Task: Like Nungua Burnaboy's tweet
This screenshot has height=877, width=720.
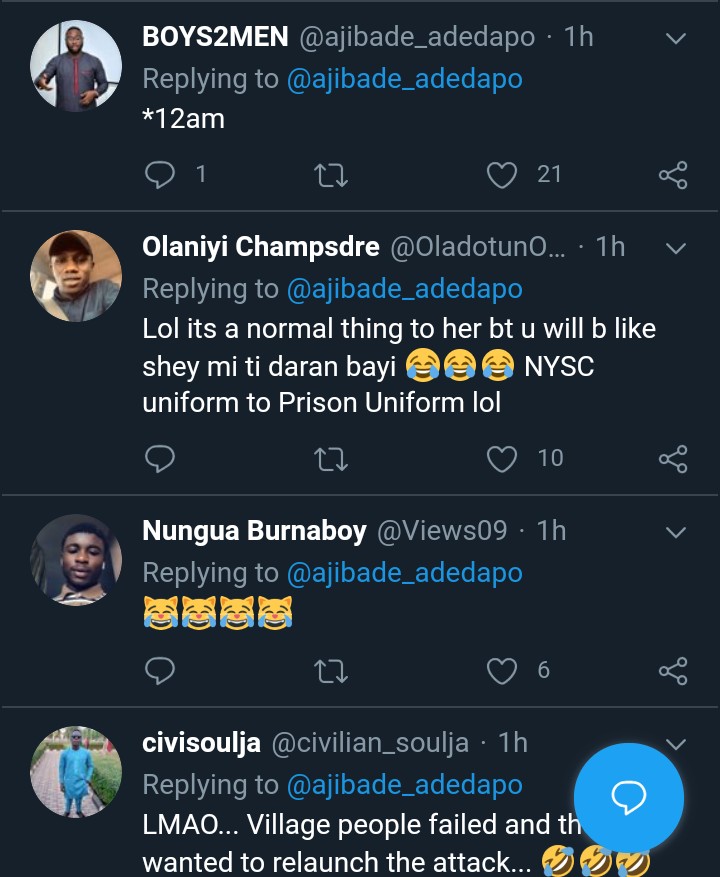Action: tap(501, 670)
